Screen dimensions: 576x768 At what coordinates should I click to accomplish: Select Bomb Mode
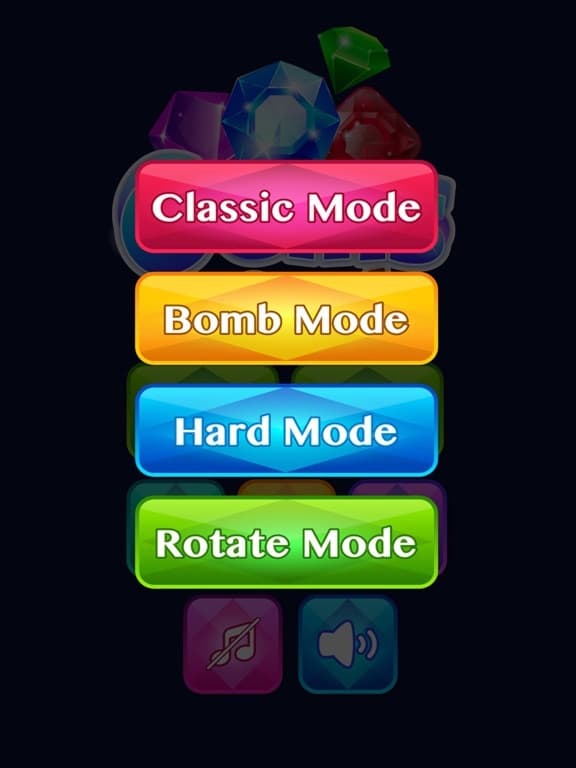click(x=286, y=318)
